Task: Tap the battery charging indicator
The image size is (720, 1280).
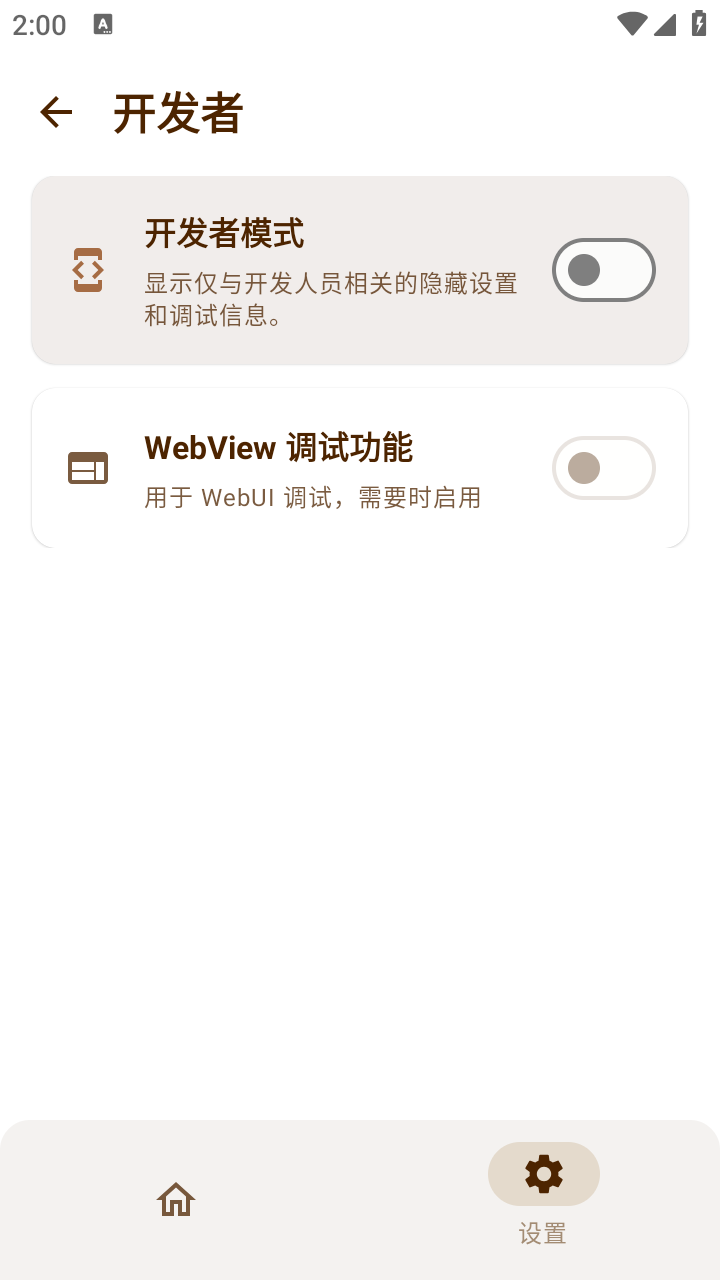Action: point(699,24)
